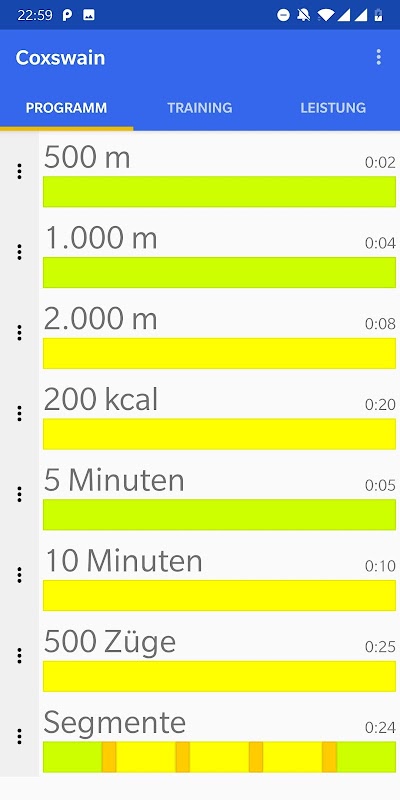The height and width of the screenshot is (800, 400).
Task: Switch to the Leistung tab
Action: pyautogui.click(x=333, y=108)
